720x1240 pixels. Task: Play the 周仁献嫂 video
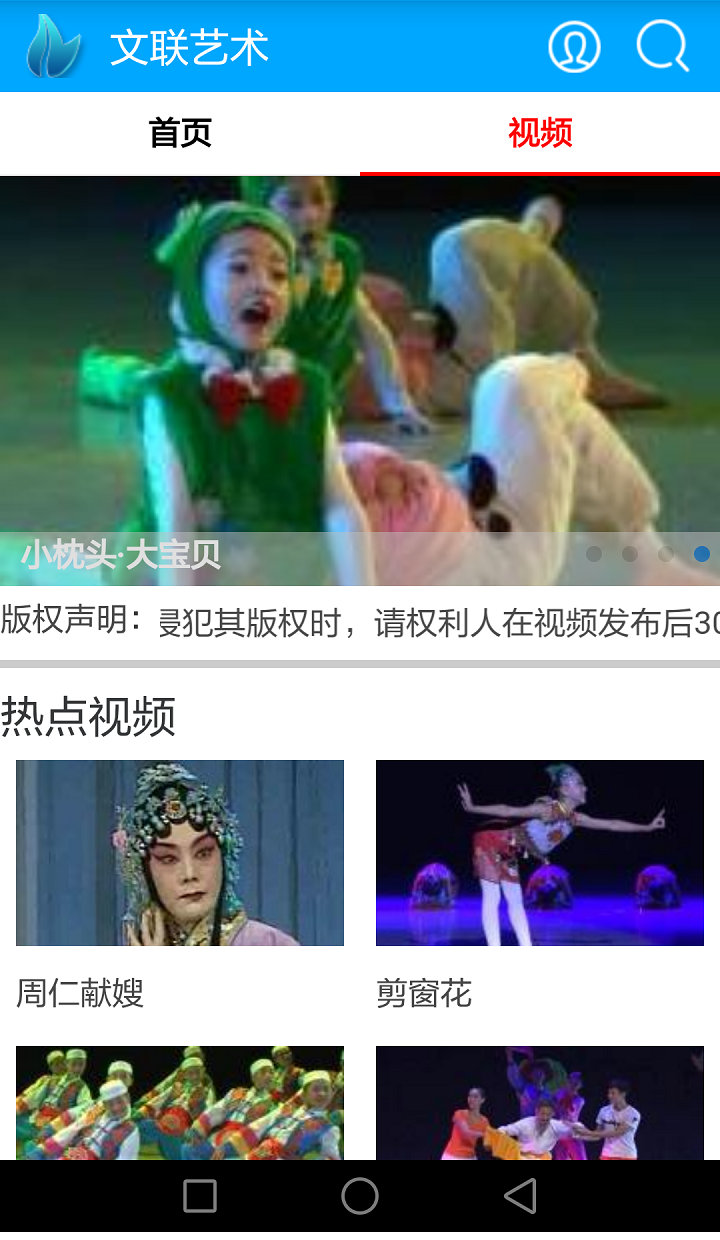180,853
